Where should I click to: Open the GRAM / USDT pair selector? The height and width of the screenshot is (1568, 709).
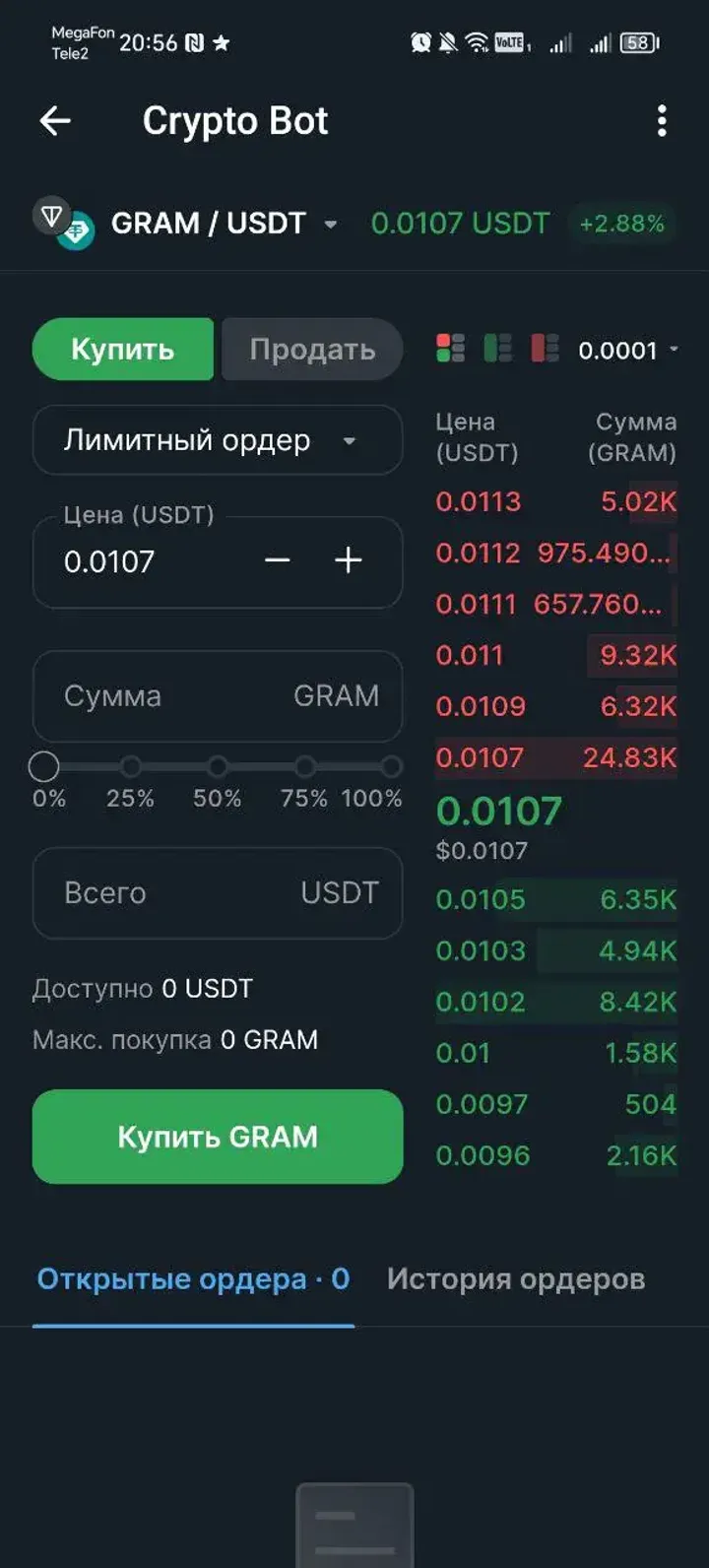(221, 223)
